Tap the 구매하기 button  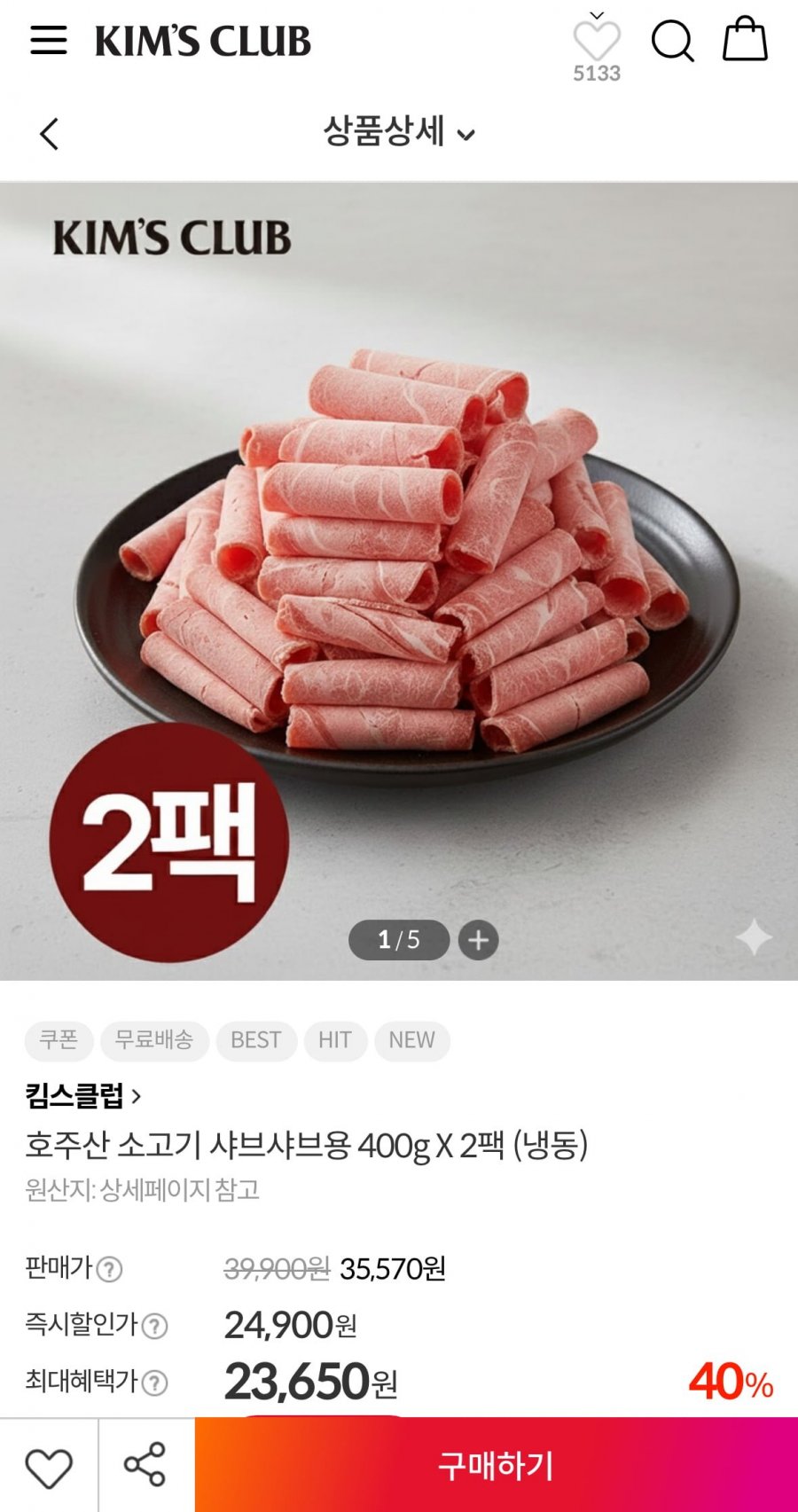497,1465
